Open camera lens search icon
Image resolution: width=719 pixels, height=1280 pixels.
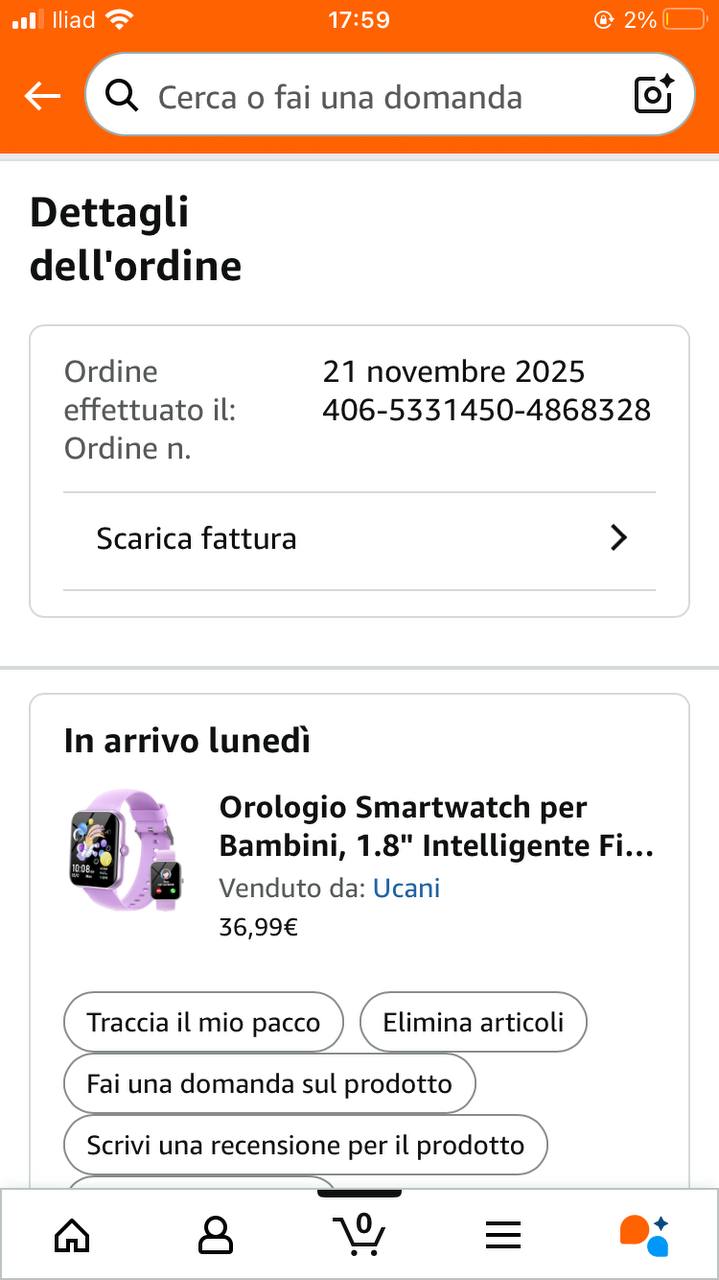click(x=654, y=95)
